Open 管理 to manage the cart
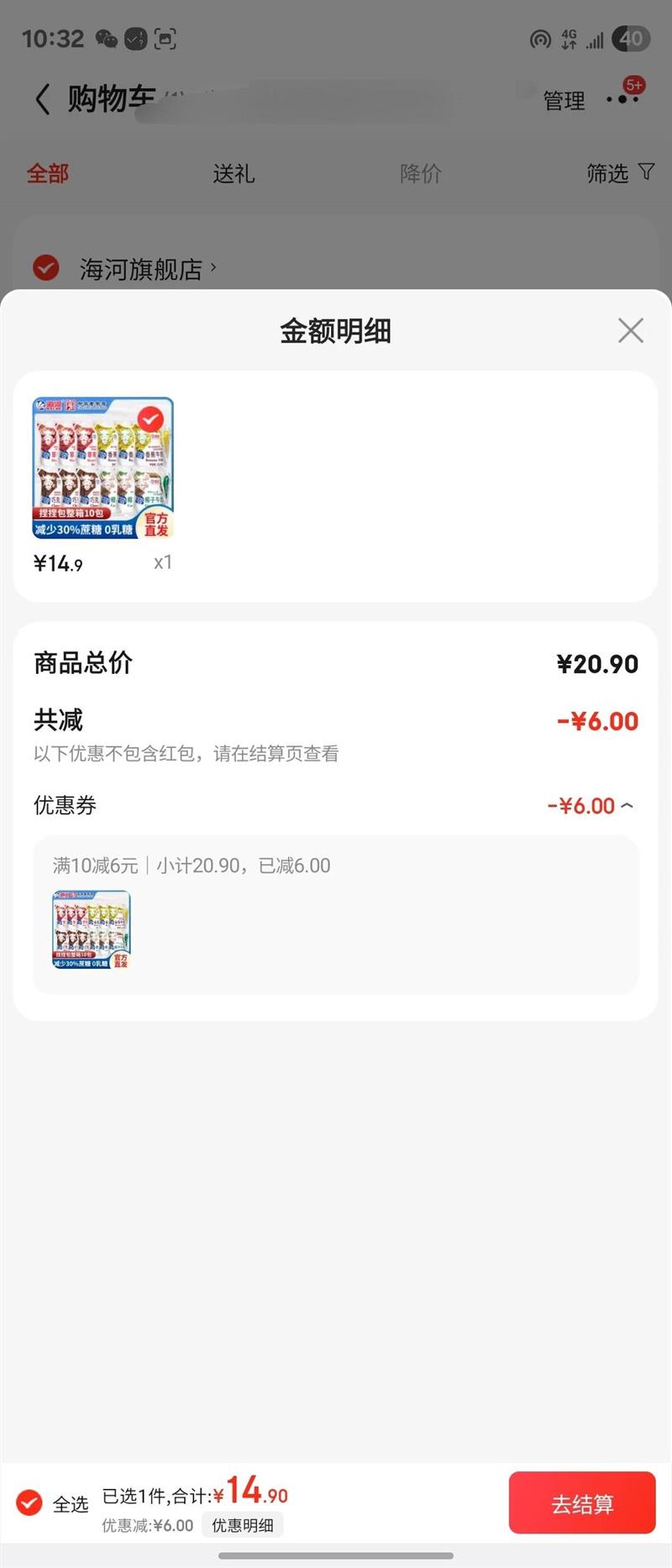The image size is (672, 1568). click(564, 101)
